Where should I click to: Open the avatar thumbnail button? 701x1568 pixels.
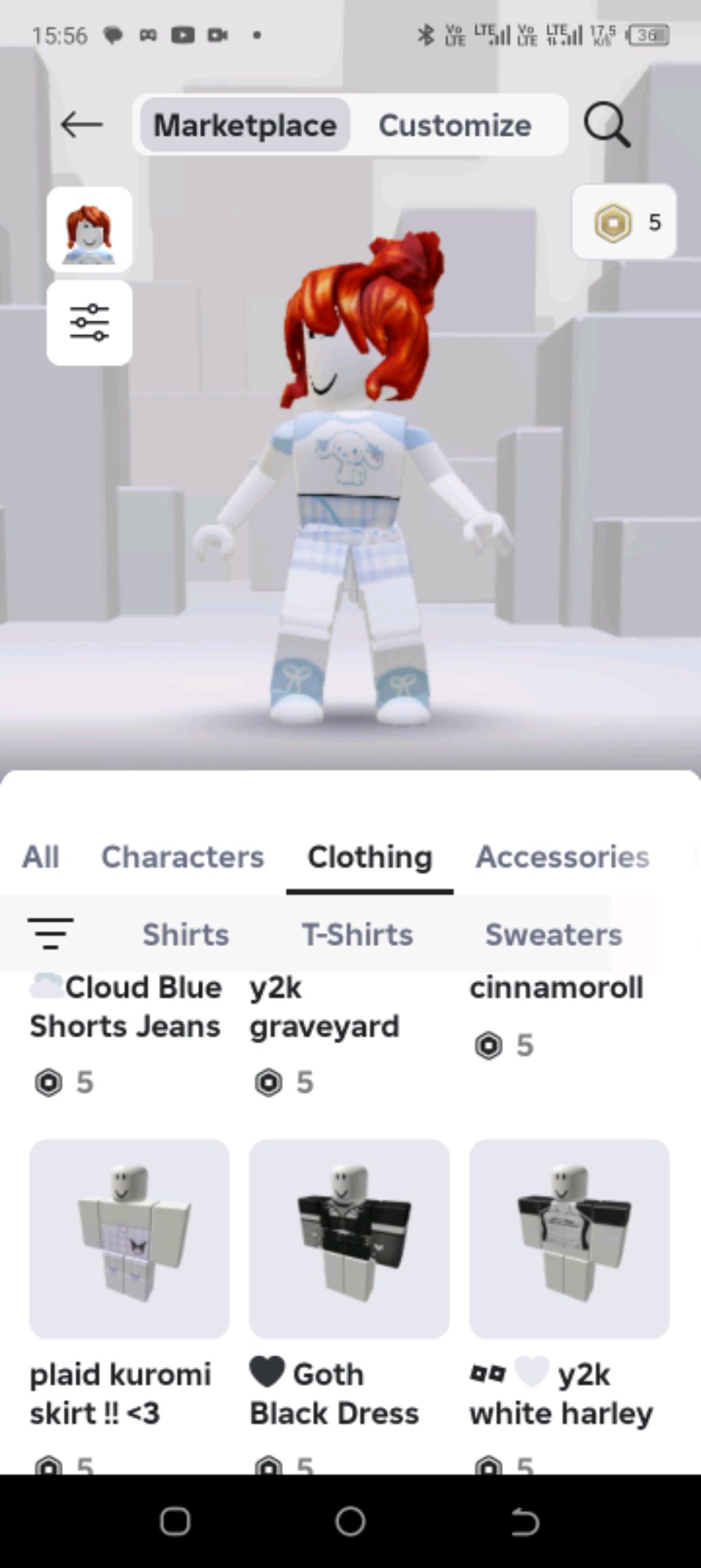[90, 229]
